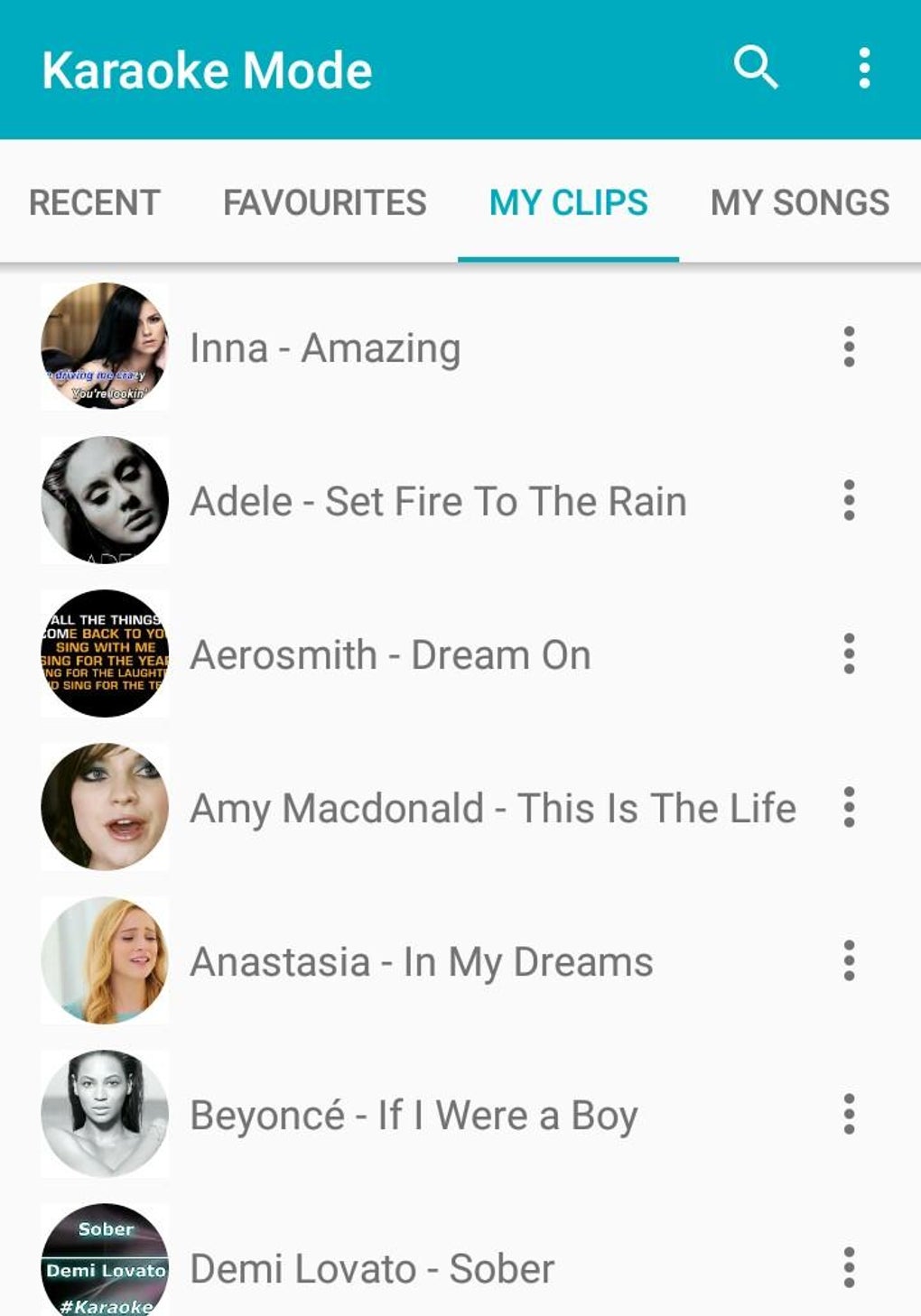This screenshot has height=1316, width=921.
Task: Click the Beyoncé album art thumbnail
Action: pos(104,1115)
